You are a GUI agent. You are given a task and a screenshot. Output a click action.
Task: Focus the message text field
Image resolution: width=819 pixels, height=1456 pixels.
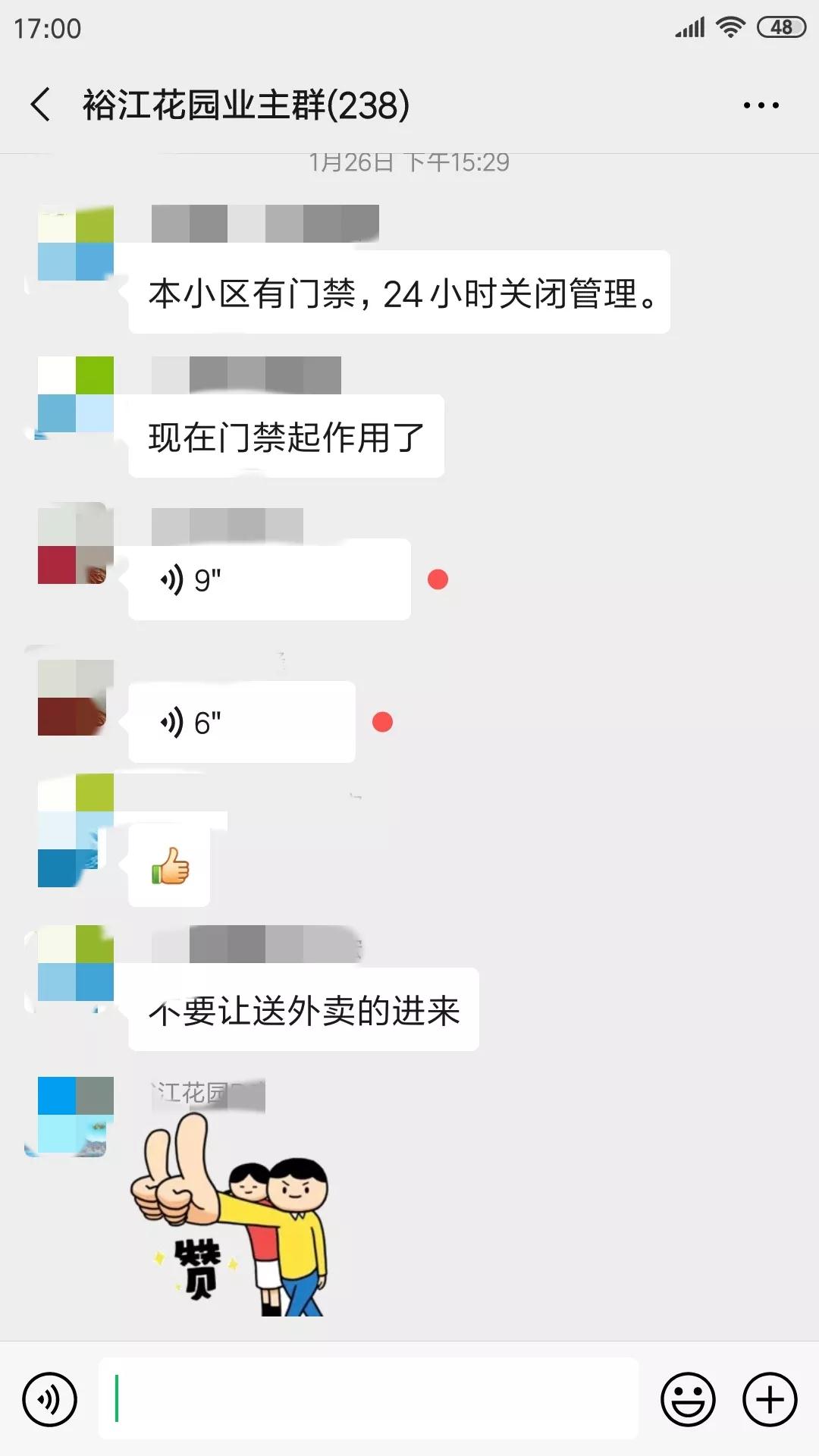click(x=369, y=1399)
